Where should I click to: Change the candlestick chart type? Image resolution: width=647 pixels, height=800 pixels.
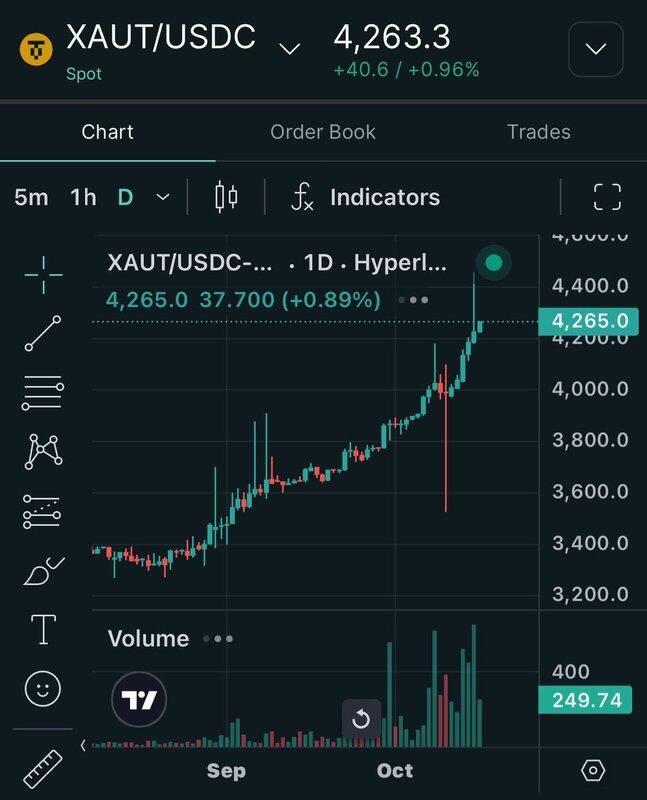coord(227,197)
